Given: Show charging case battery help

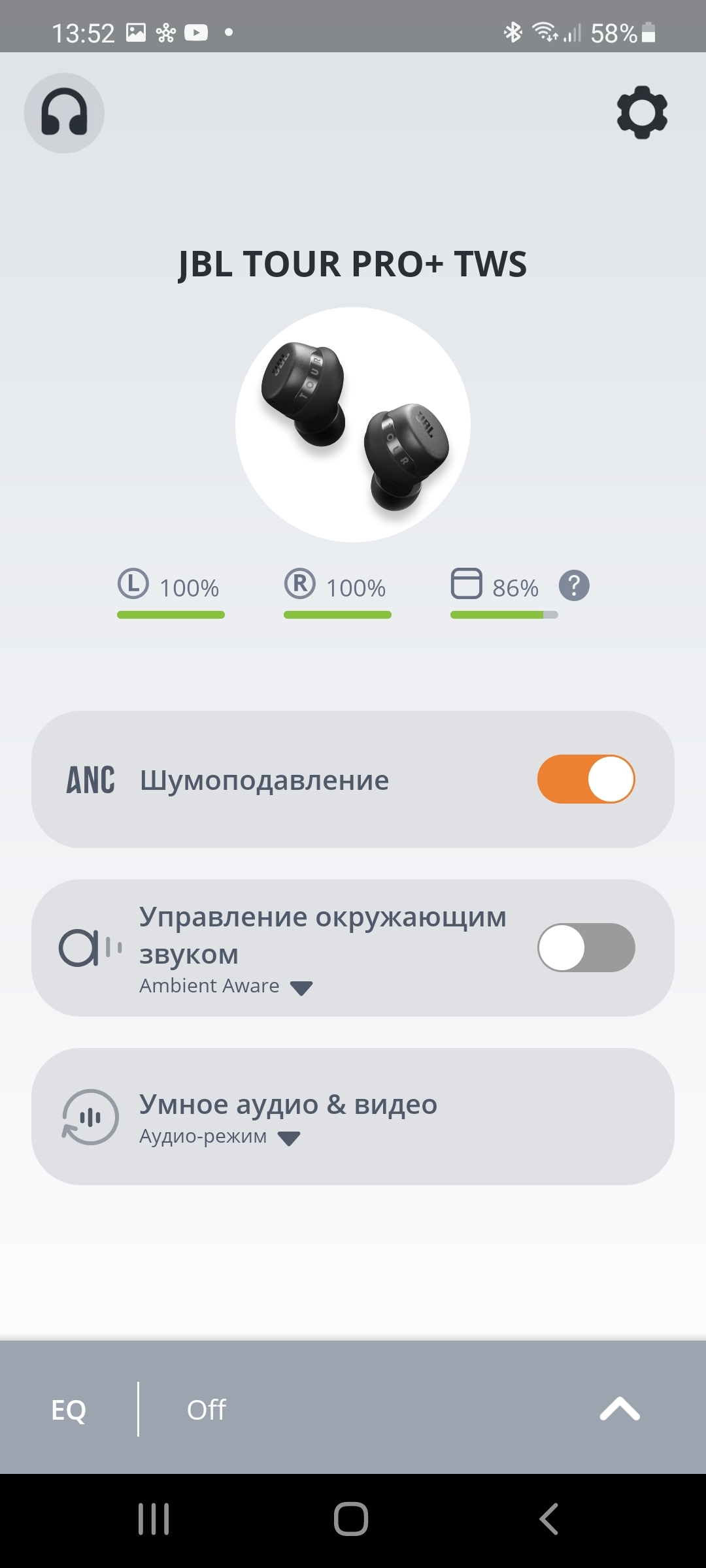Looking at the screenshot, I should [574, 586].
